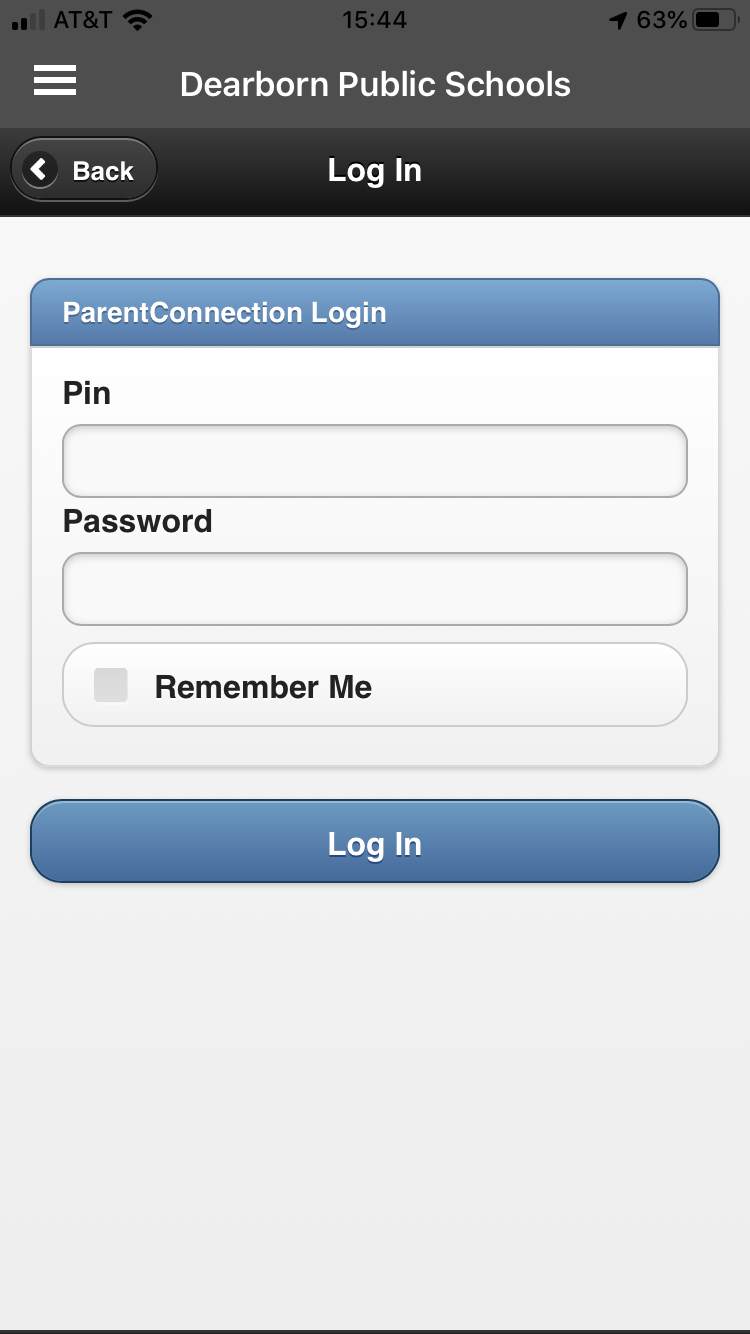Go back with the Back button

[x=84, y=170]
